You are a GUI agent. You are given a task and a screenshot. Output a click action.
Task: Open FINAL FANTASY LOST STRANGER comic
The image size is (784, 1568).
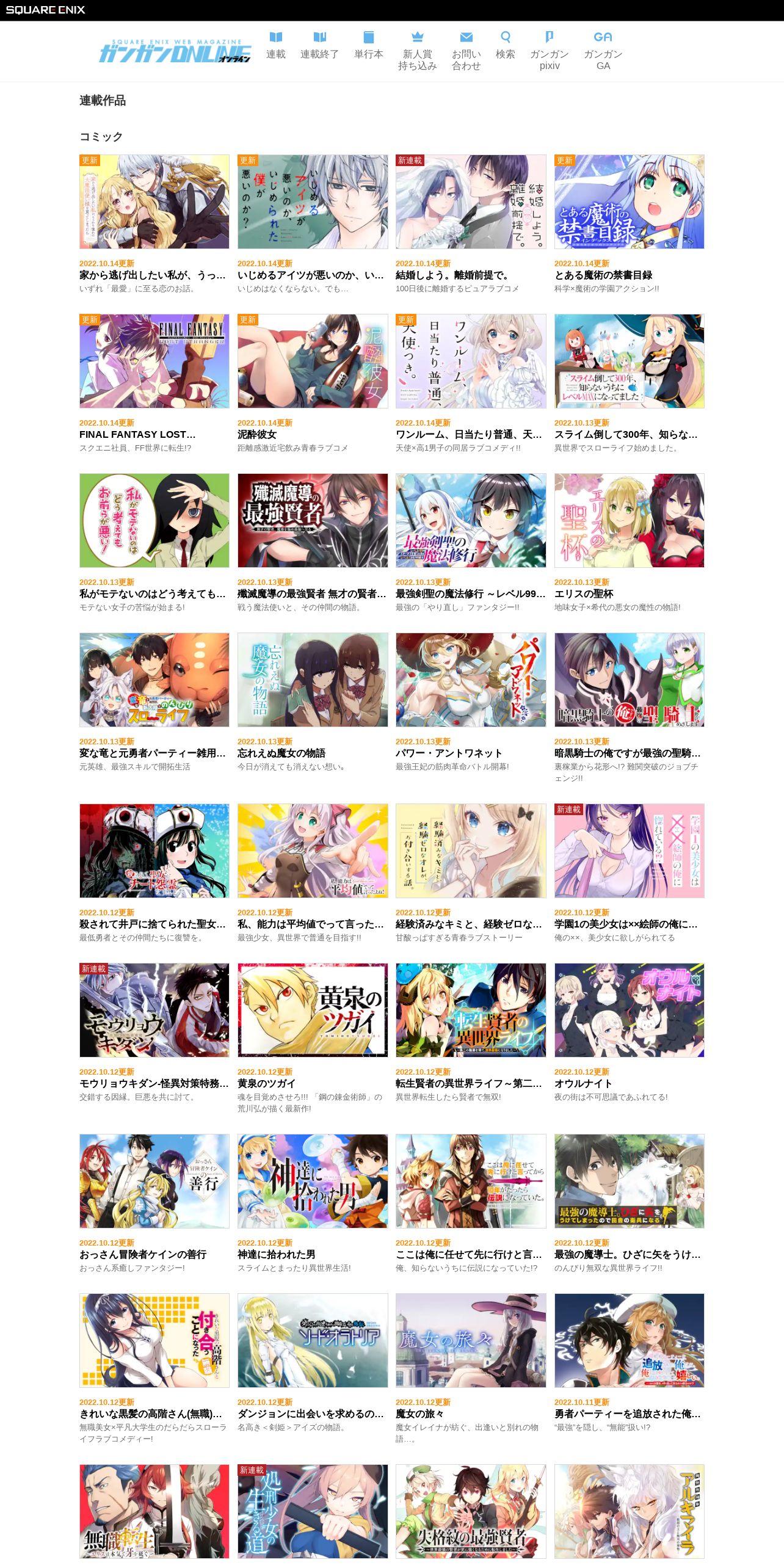[154, 383]
